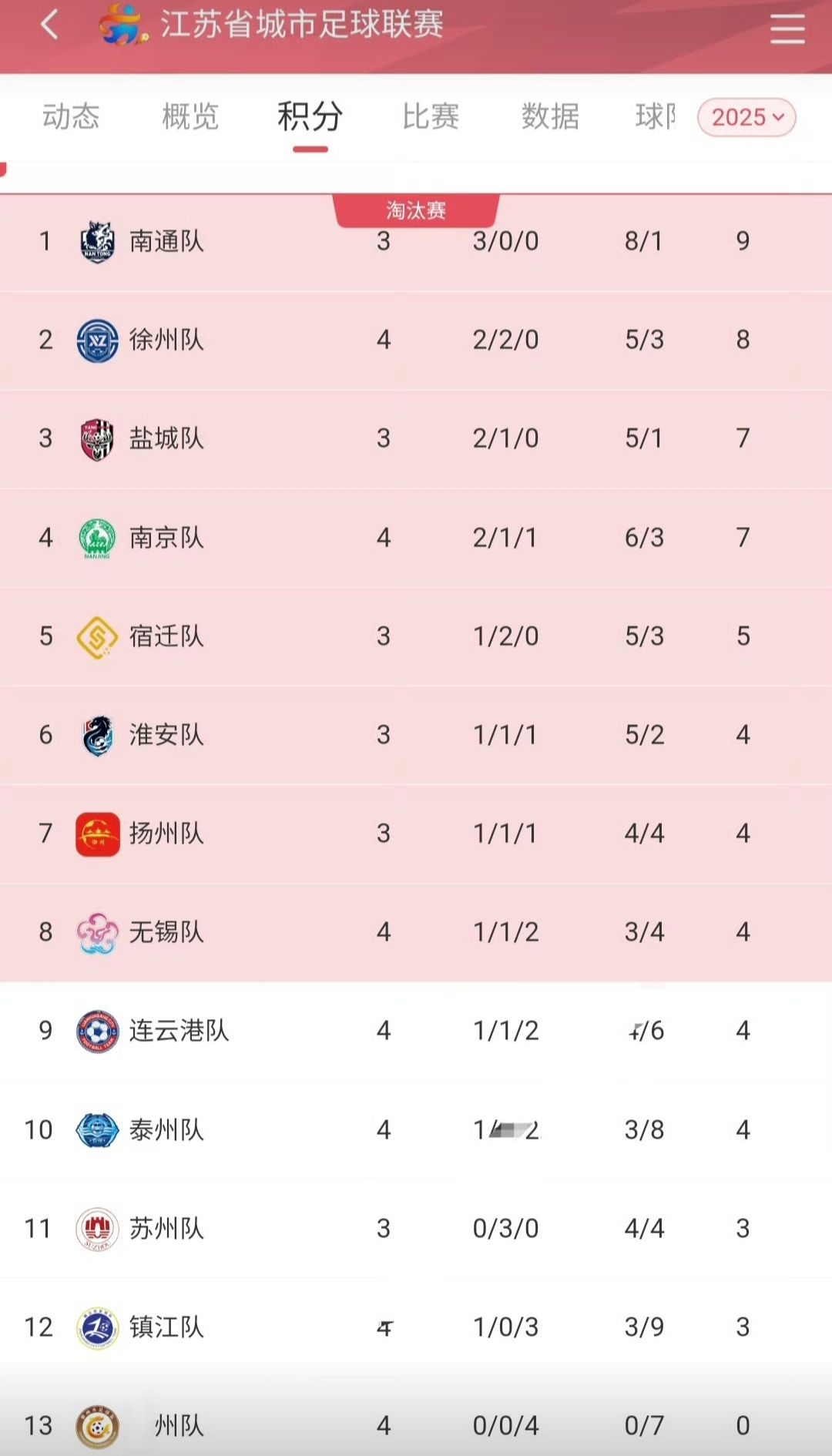The width and height of the screenshot is (832, 1456).
Task: Open the 南通队 team row
Action: (416, 242)
